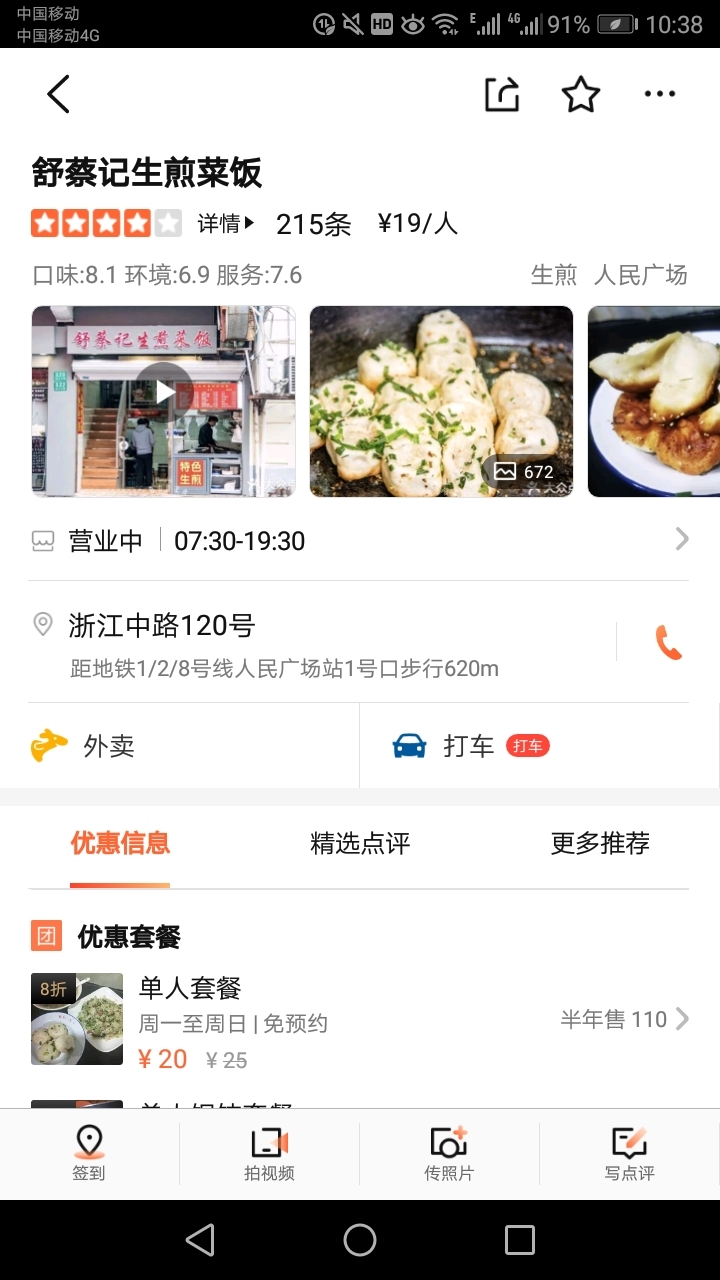
Task: Expand business hours 07:30-19:30
Action: (360, 541)
